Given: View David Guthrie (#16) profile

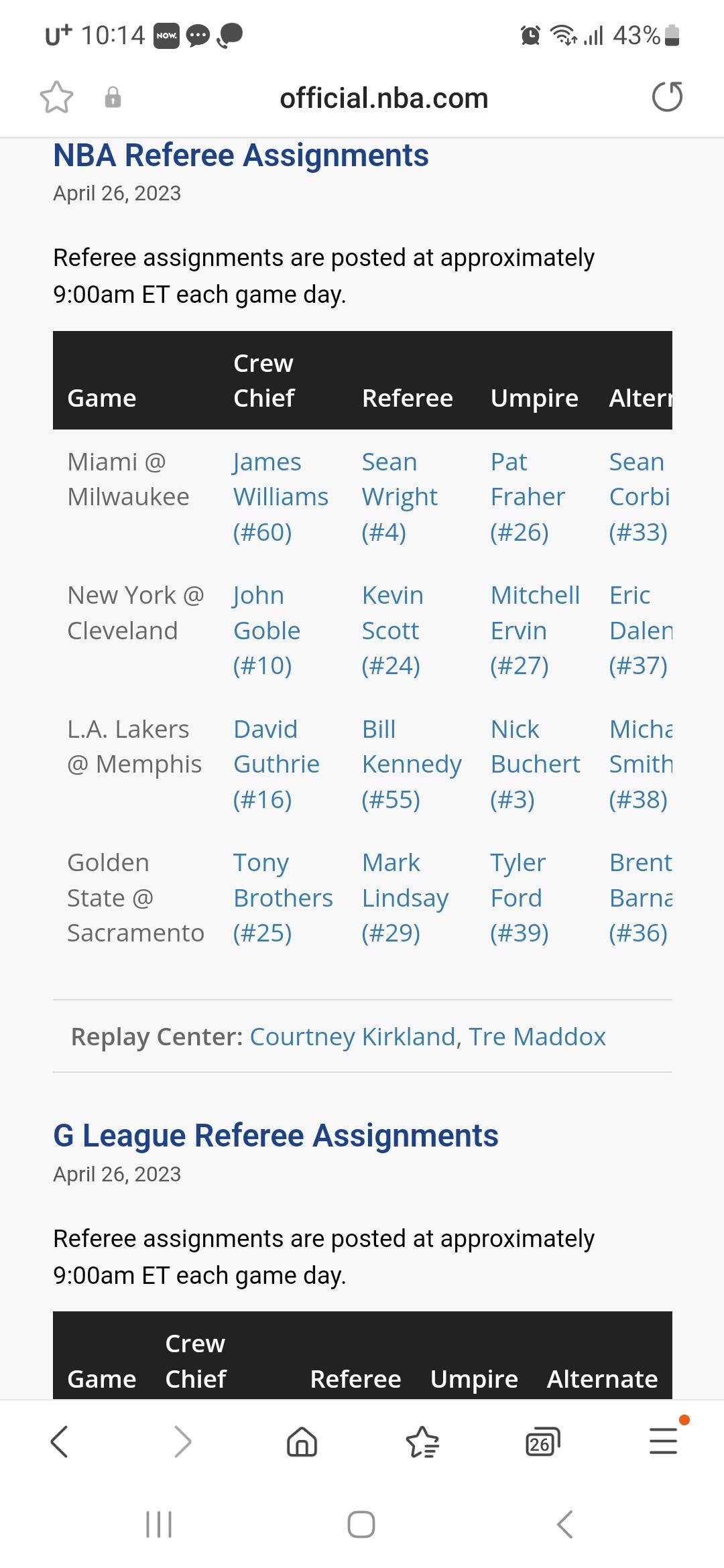Looking at the screenshot, I should (x=276, y=764).
